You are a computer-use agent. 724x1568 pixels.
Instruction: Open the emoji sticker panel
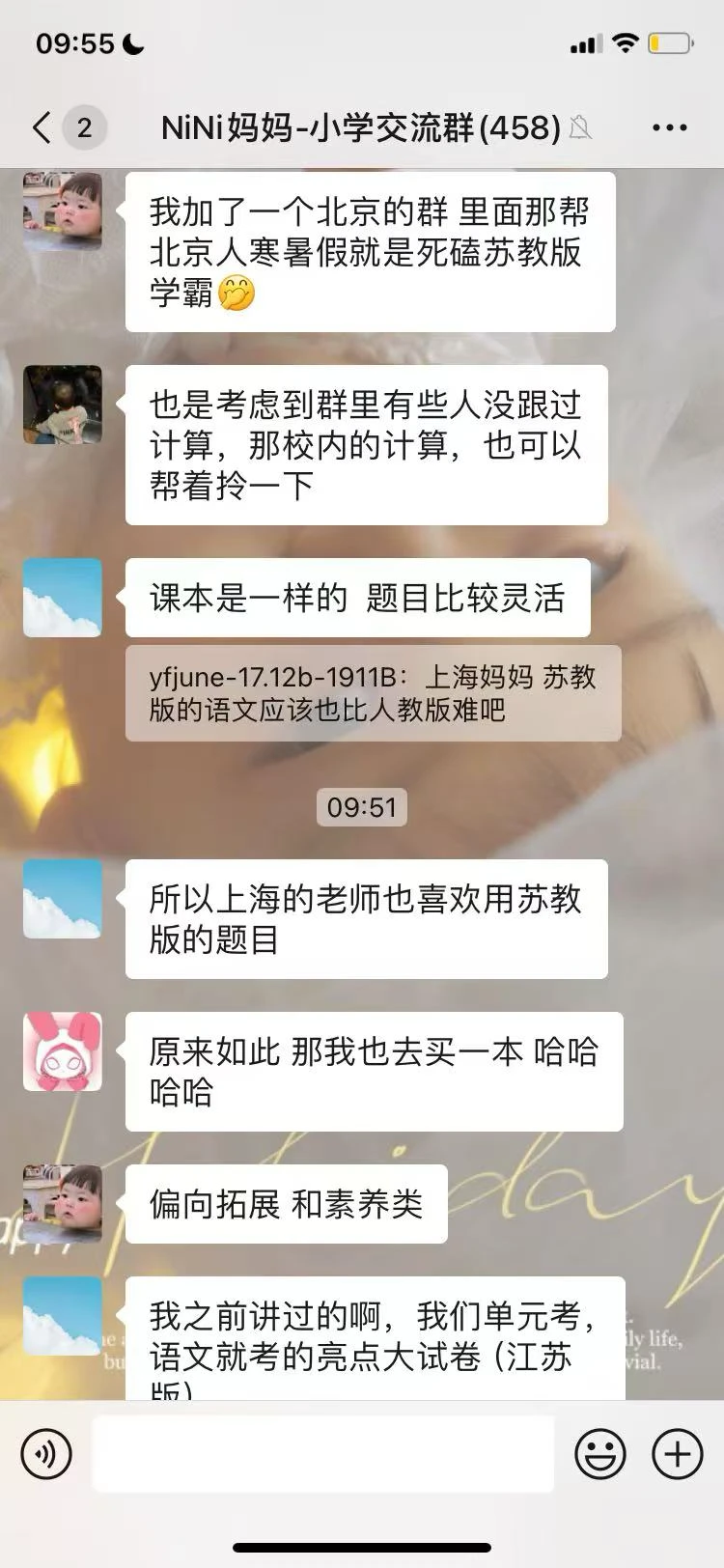pyautogui.click(x=599, y=1453)
